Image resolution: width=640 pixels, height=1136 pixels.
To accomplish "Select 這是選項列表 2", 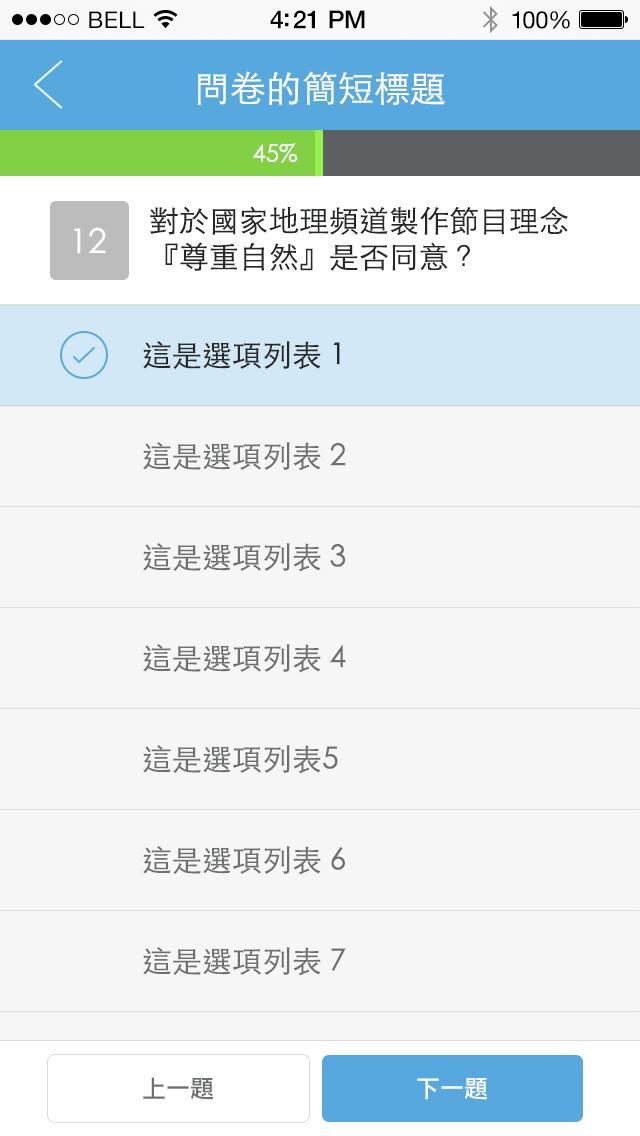I will [x=320, y=456].
